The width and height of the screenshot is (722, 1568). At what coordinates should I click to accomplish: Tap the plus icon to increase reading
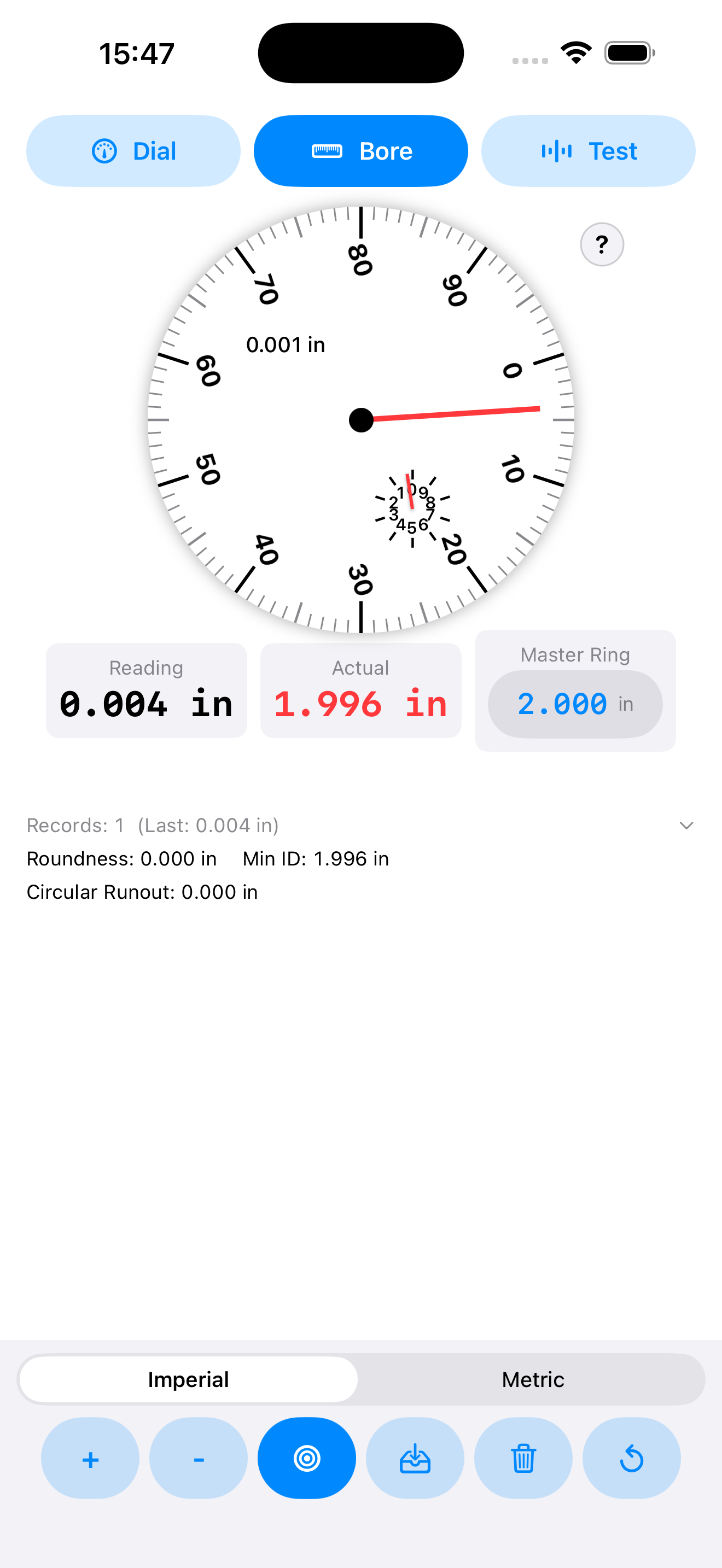(90, 1459)
